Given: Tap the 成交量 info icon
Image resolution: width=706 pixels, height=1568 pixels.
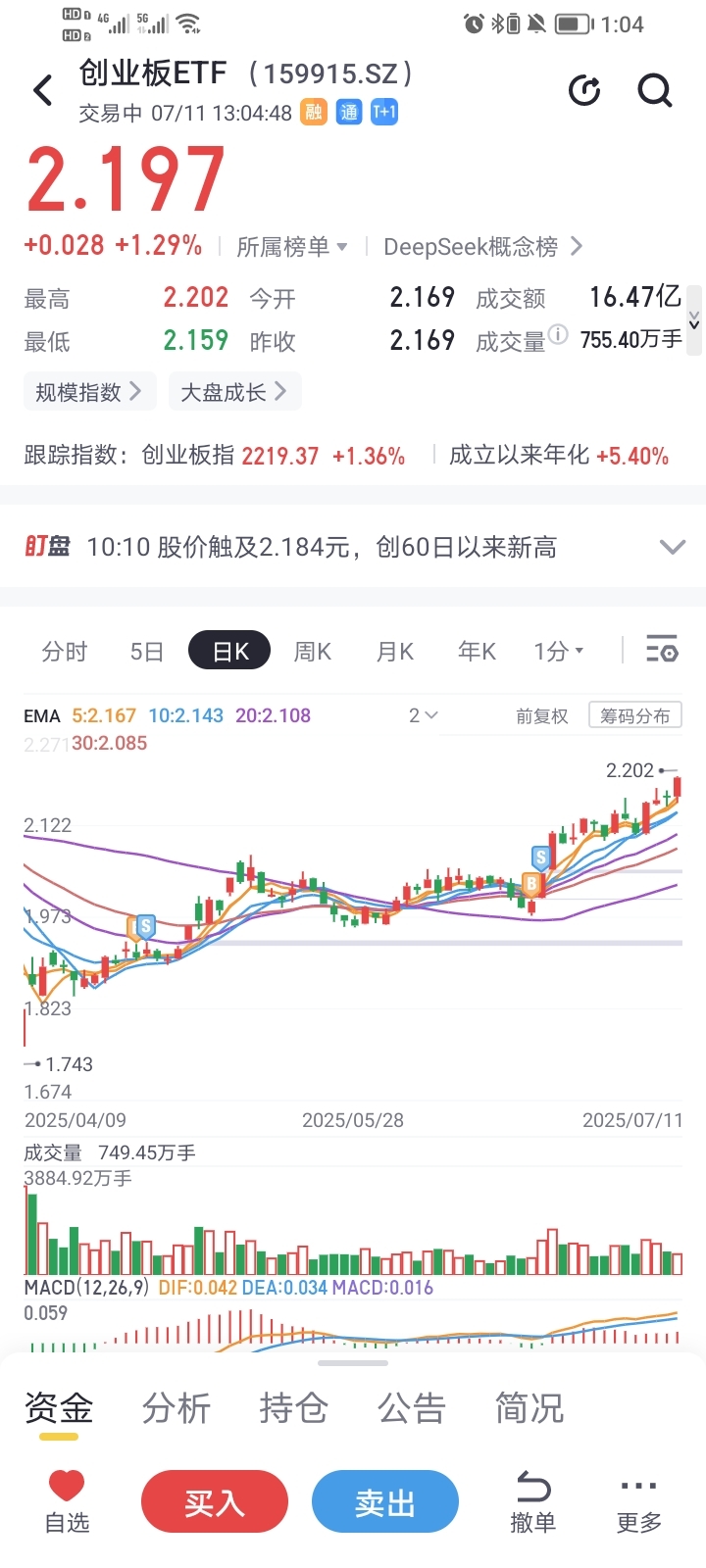Looking at the screenshot, I should (x=556, y=334).
